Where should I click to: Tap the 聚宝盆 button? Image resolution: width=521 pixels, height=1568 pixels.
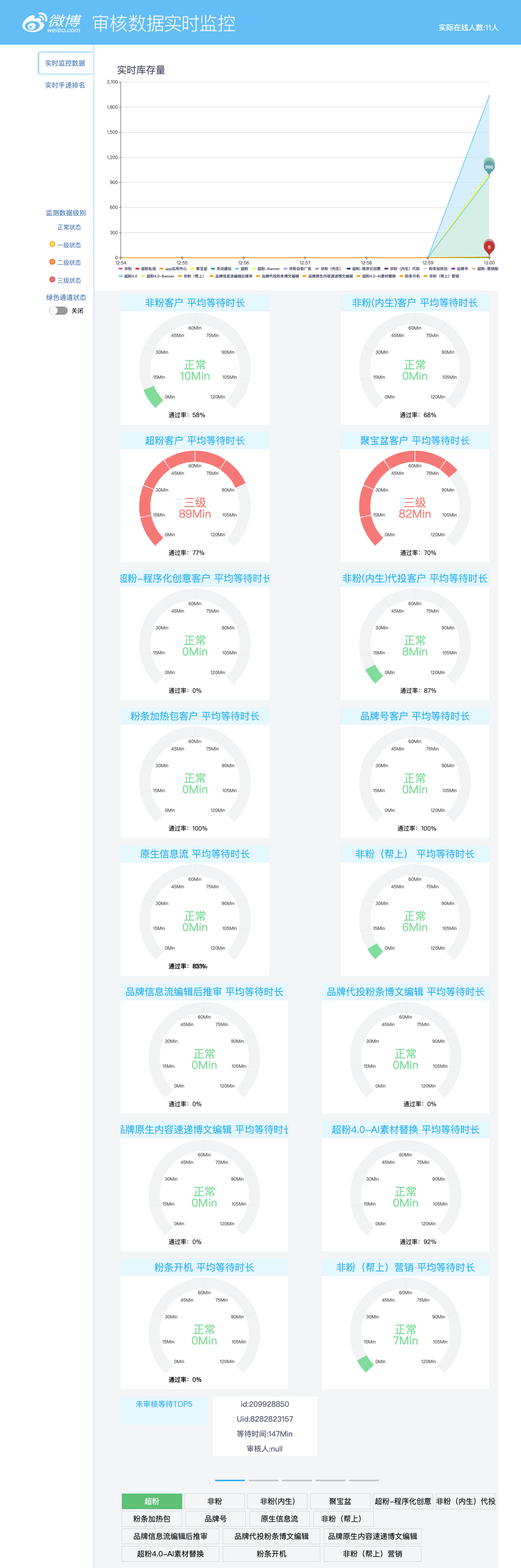341,1501
